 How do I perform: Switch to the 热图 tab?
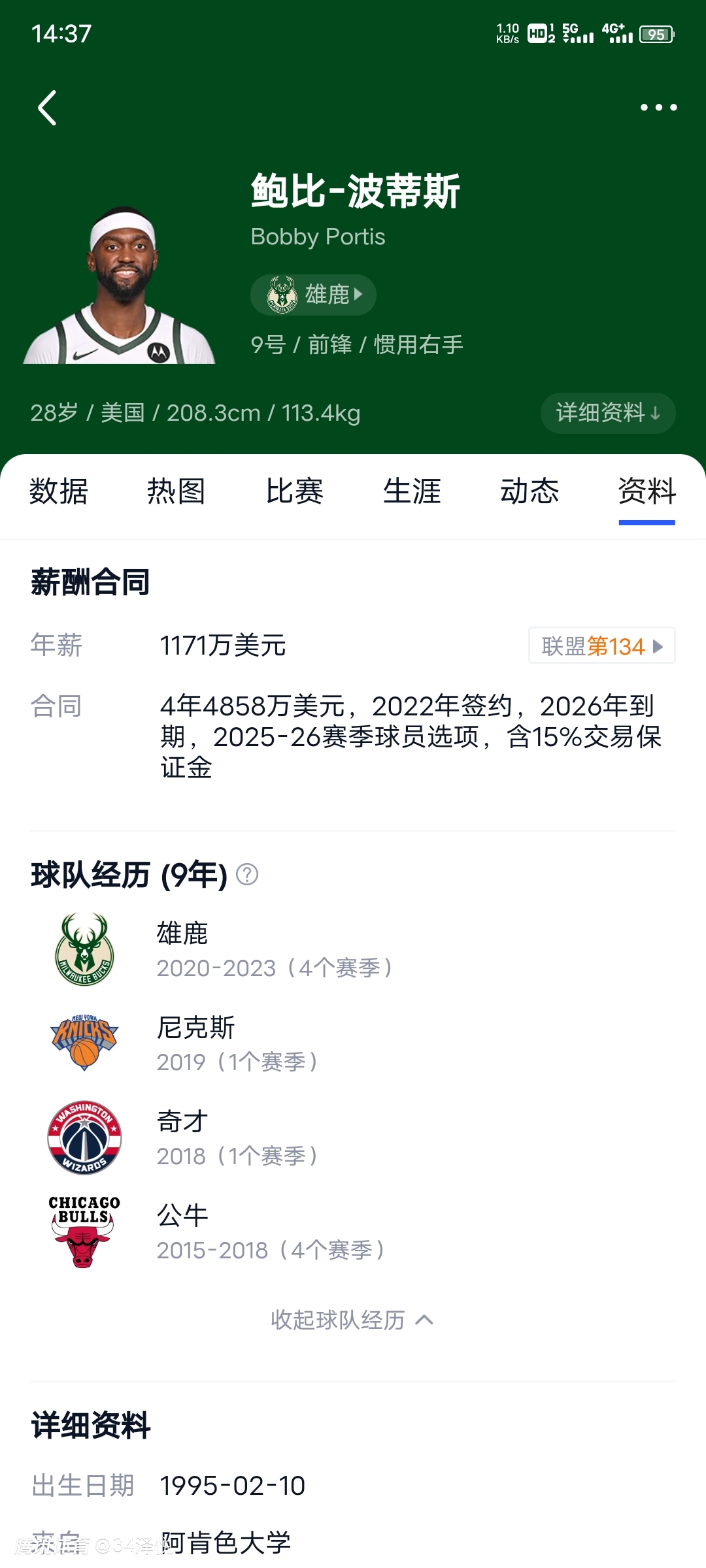176,491
